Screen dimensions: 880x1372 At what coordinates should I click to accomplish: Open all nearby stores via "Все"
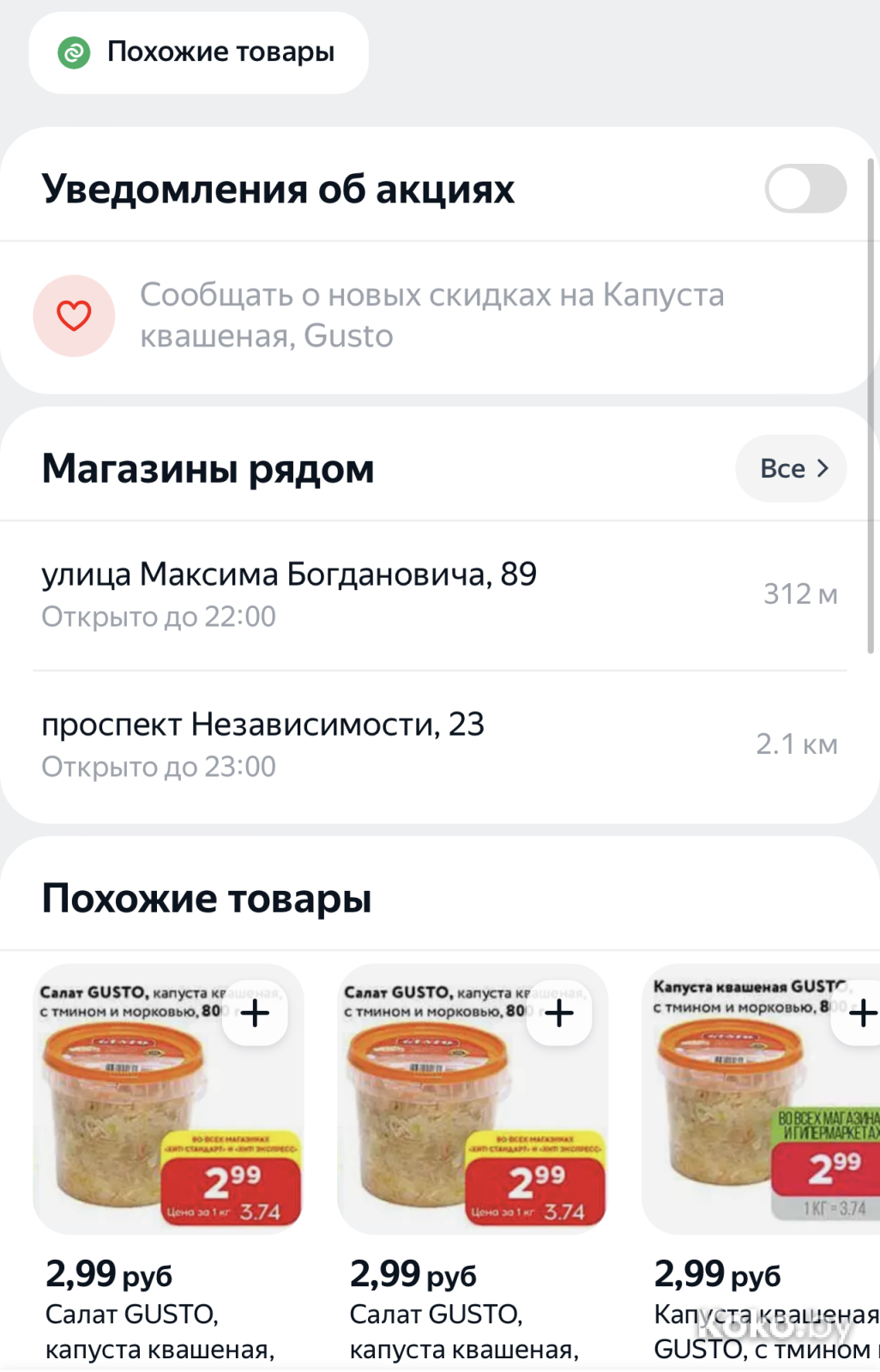pyautogui.click(x=791, y=468)
